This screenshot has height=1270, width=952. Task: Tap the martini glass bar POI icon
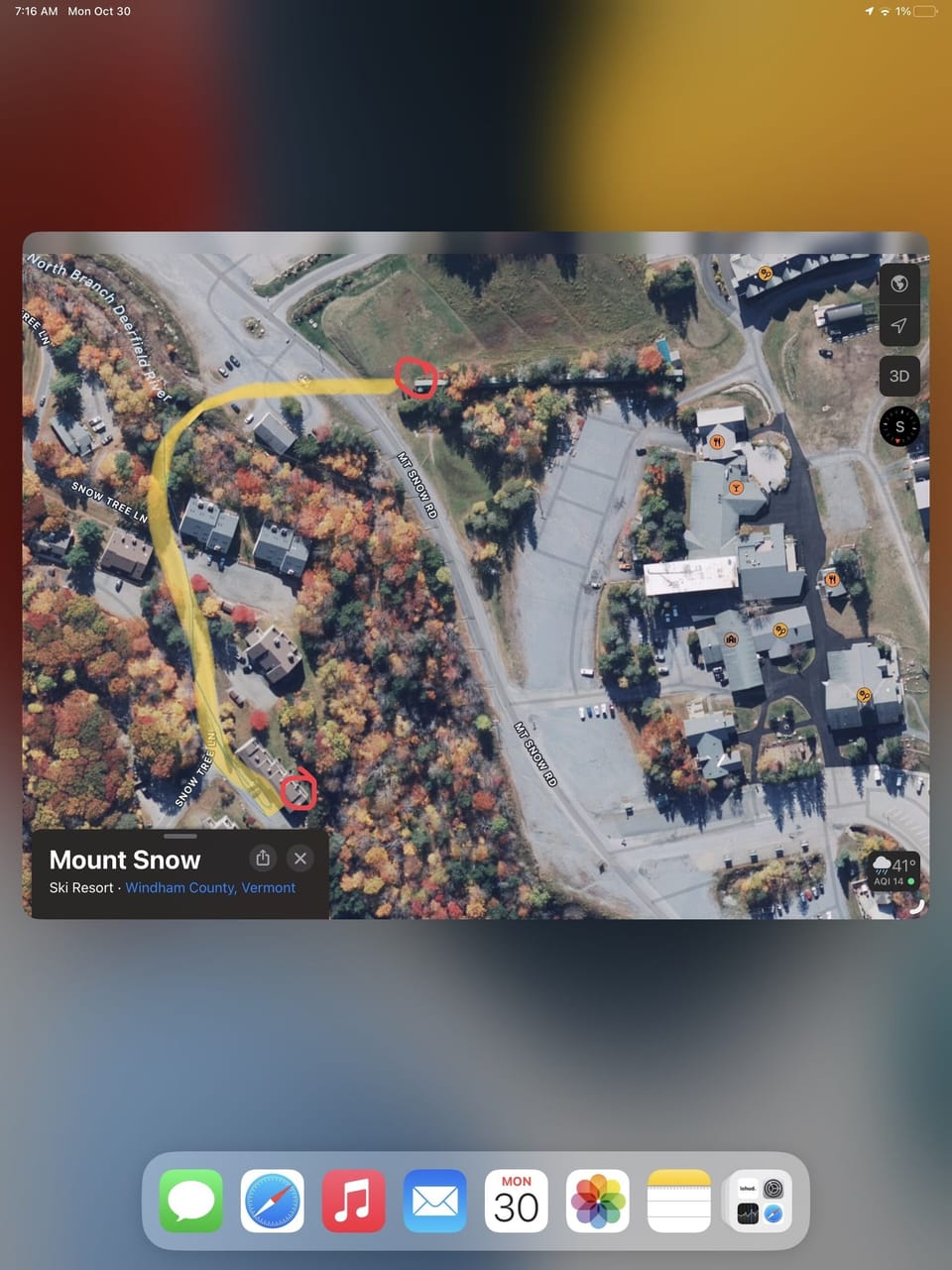[x=735, y=488]
